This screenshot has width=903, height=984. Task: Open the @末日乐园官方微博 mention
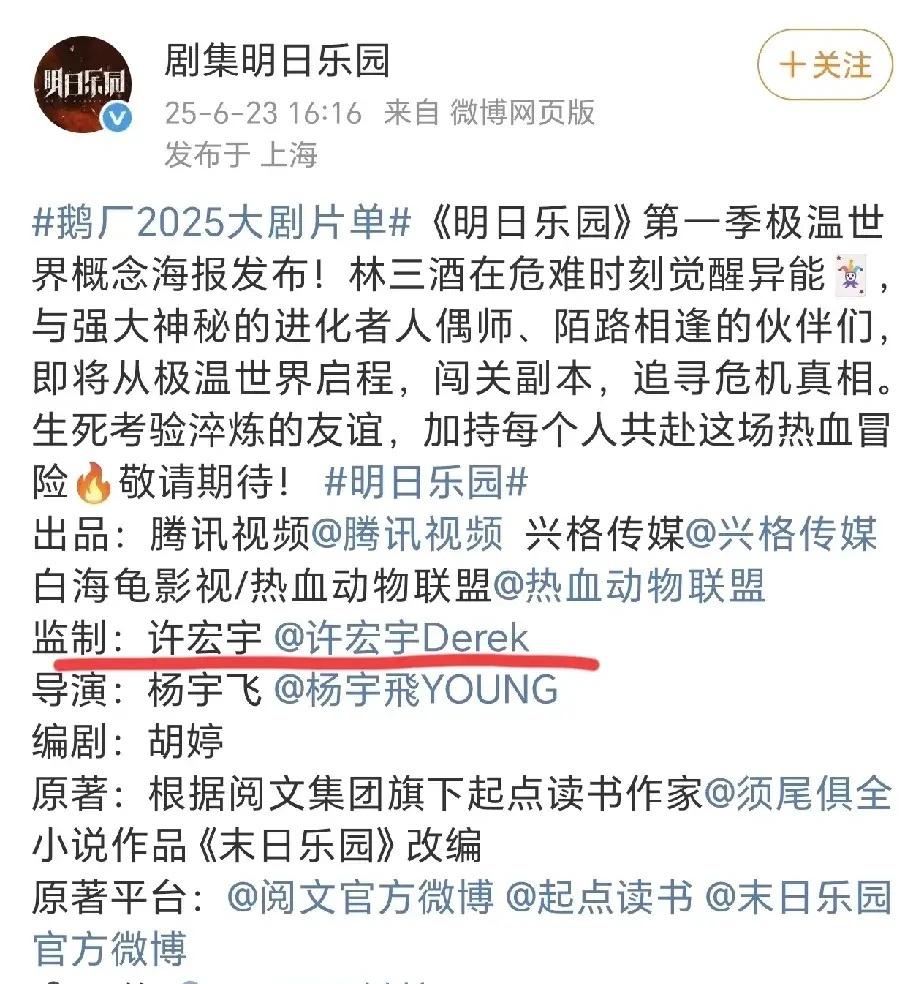click(797, 898)
